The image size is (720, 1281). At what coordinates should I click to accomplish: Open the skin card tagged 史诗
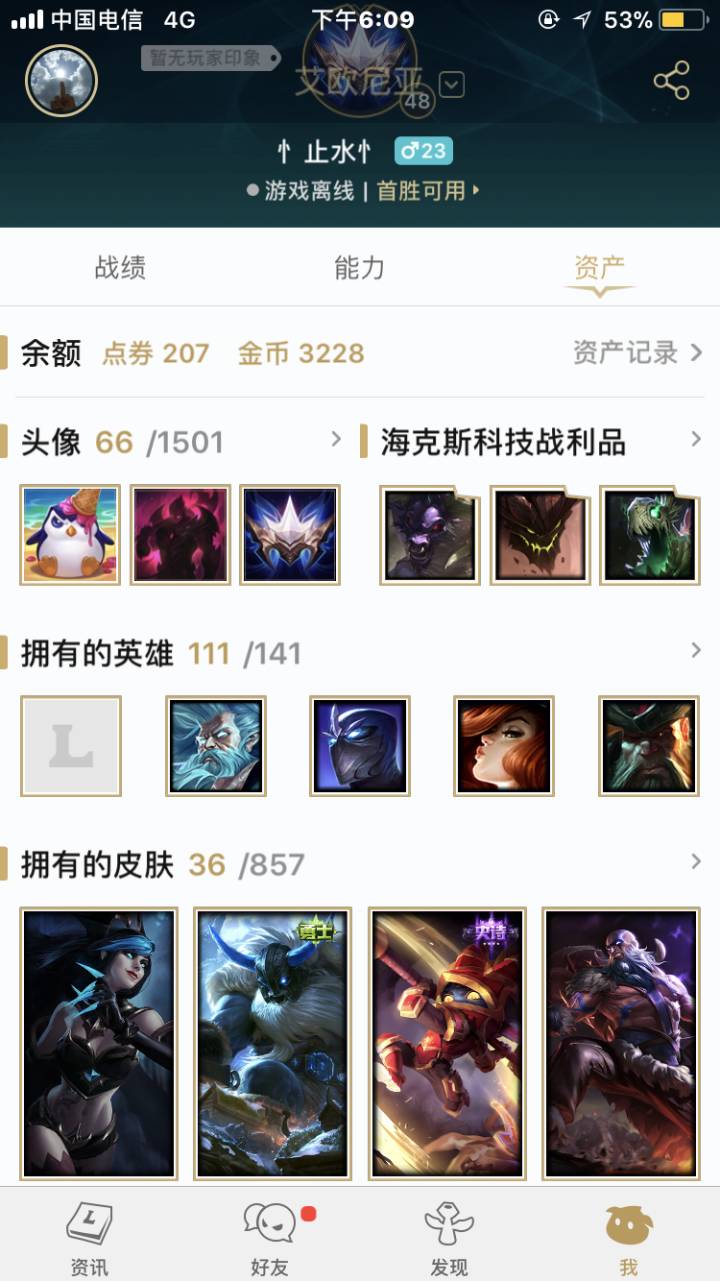coord(446,1043)
